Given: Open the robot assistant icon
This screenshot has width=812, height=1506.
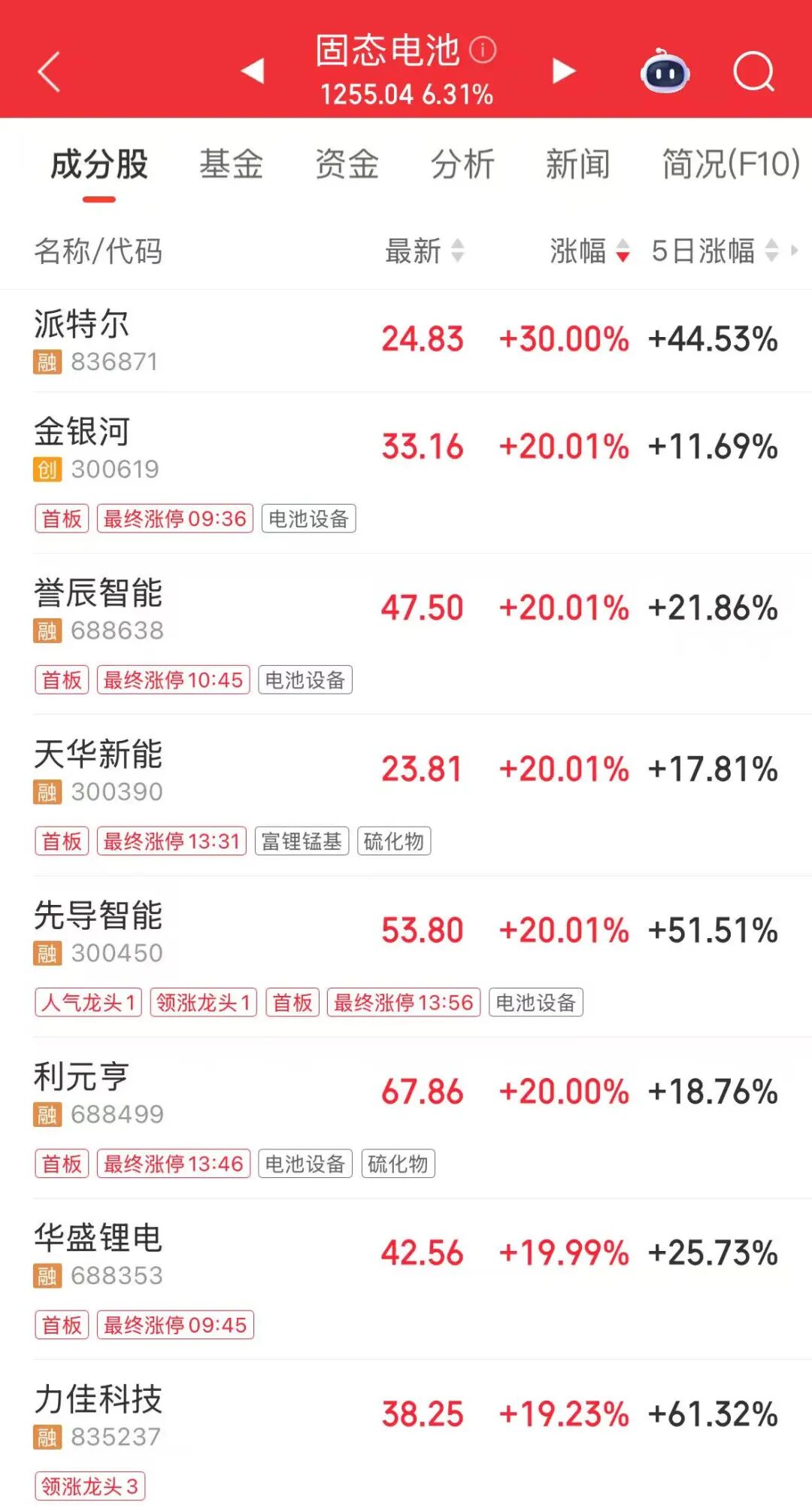Looking at the screenshot, I should [665, 72].
